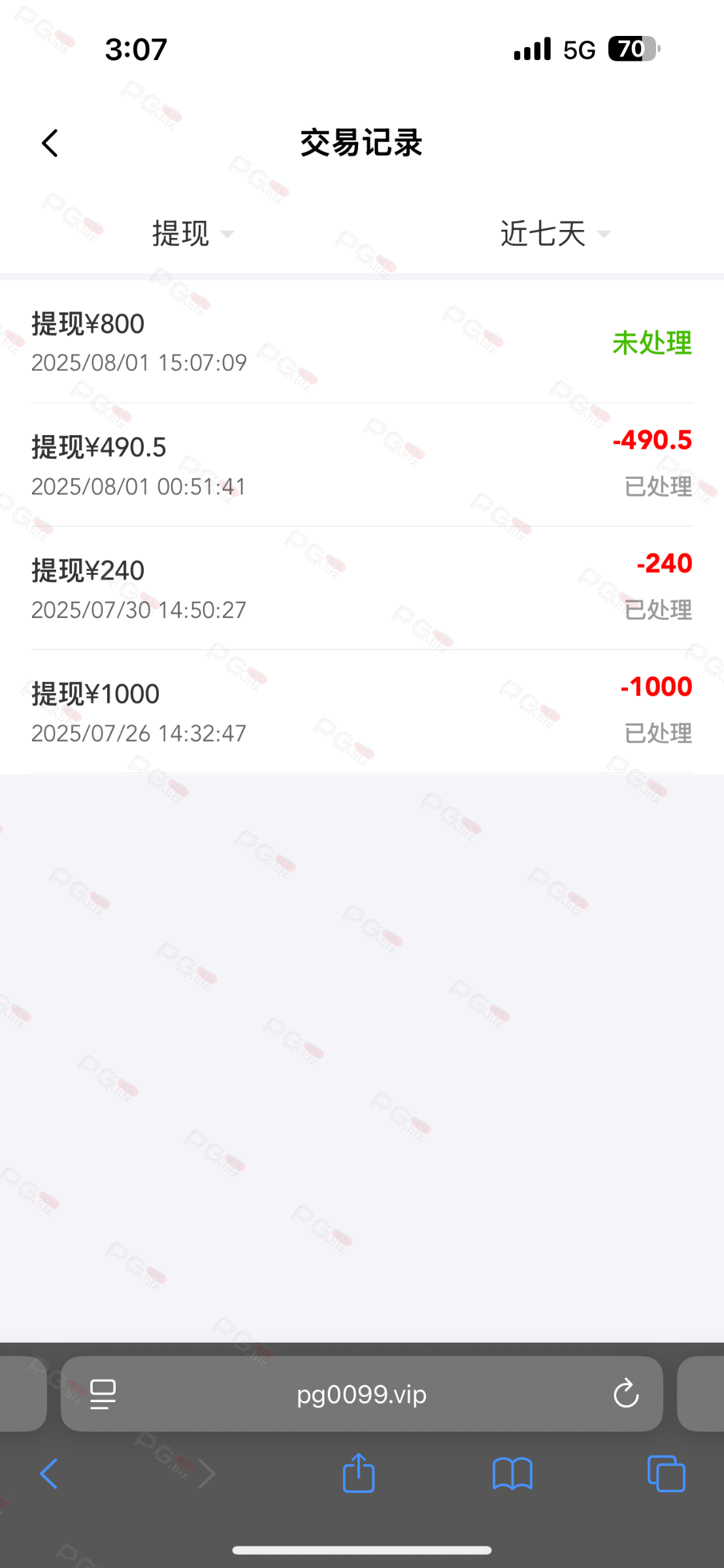
Task: Share this page from the browser toolbar
Action: tap(359, 1473)
